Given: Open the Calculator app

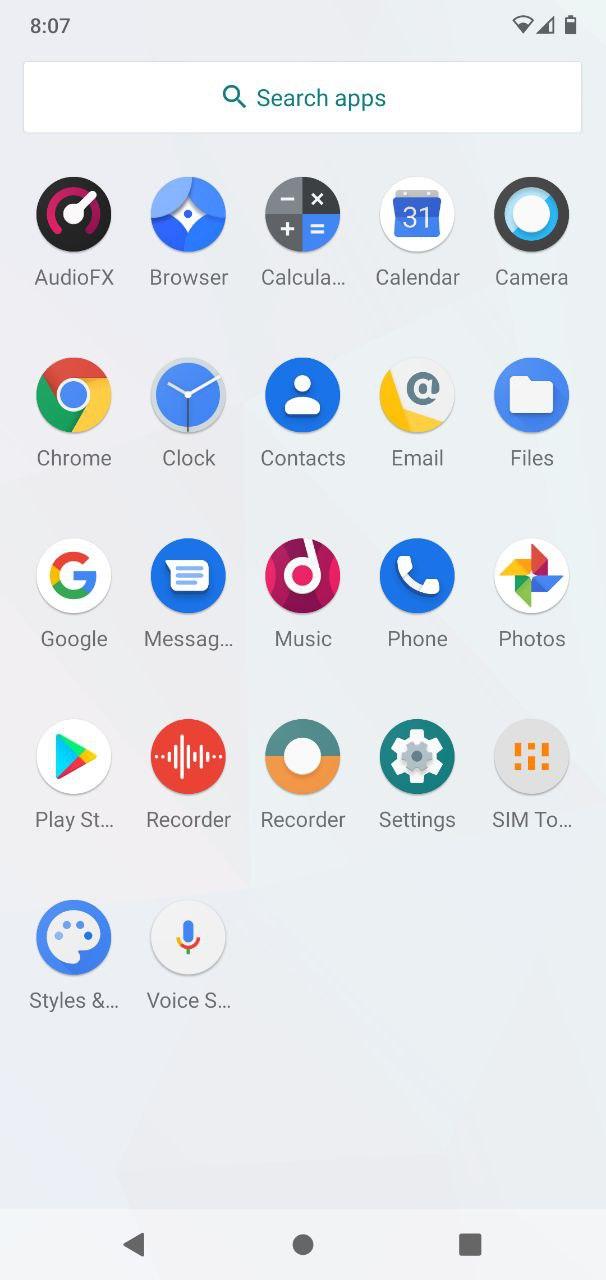Looking at the screenshot, I should [x=302, y=215].
